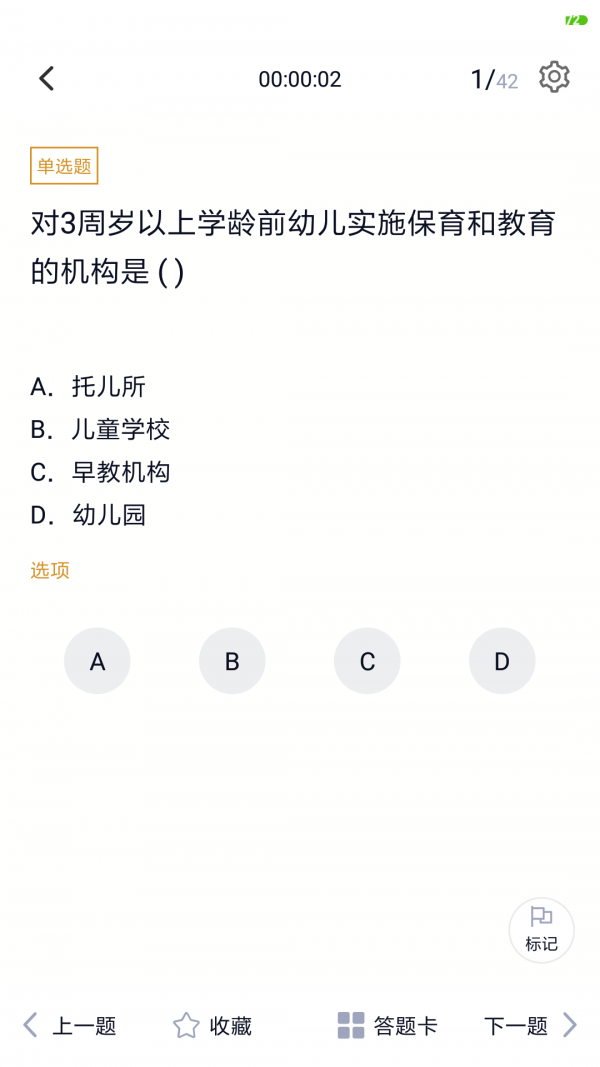Choose answer option B
The width and height of the screenshot is (600, 1067).
coord(232,661)
